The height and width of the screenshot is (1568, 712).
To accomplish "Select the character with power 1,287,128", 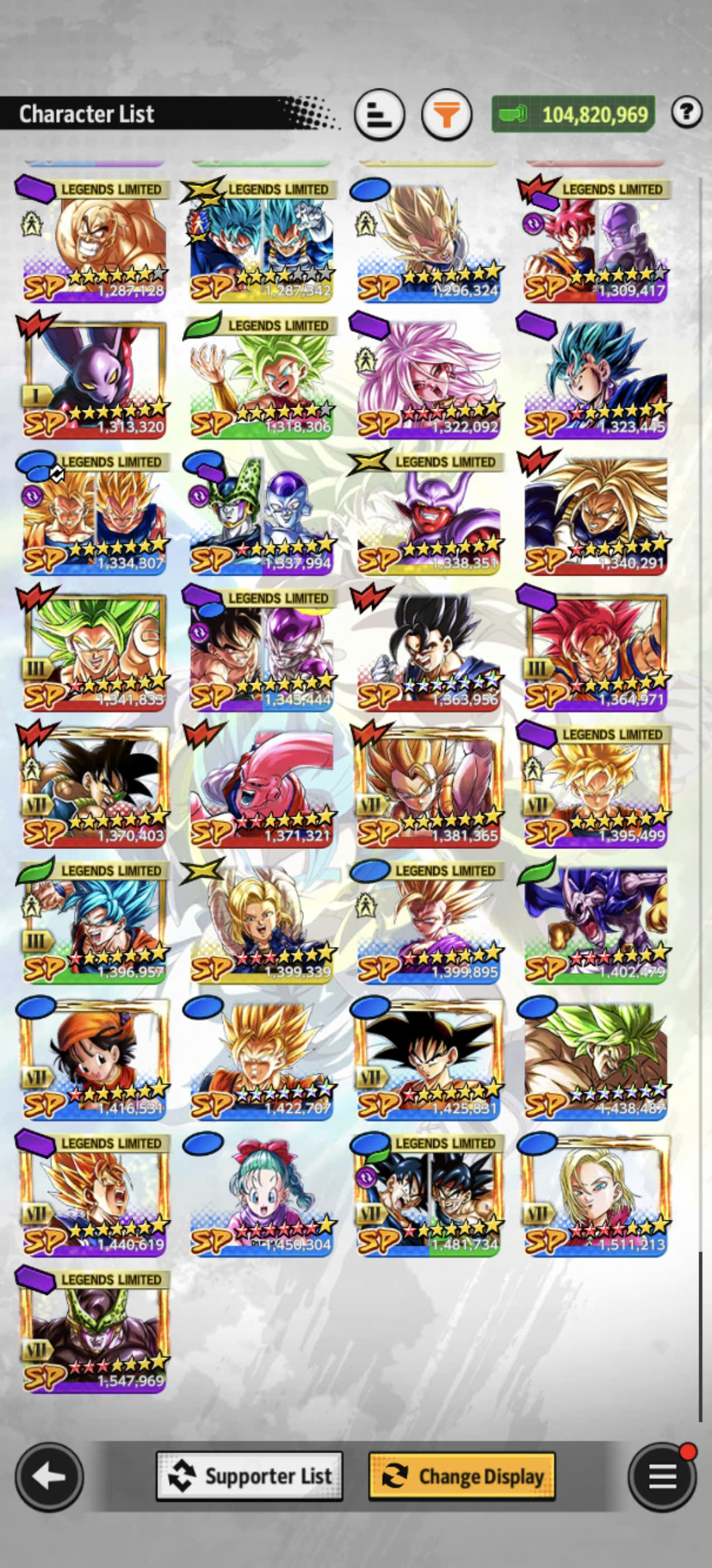I will click(95, 240).
